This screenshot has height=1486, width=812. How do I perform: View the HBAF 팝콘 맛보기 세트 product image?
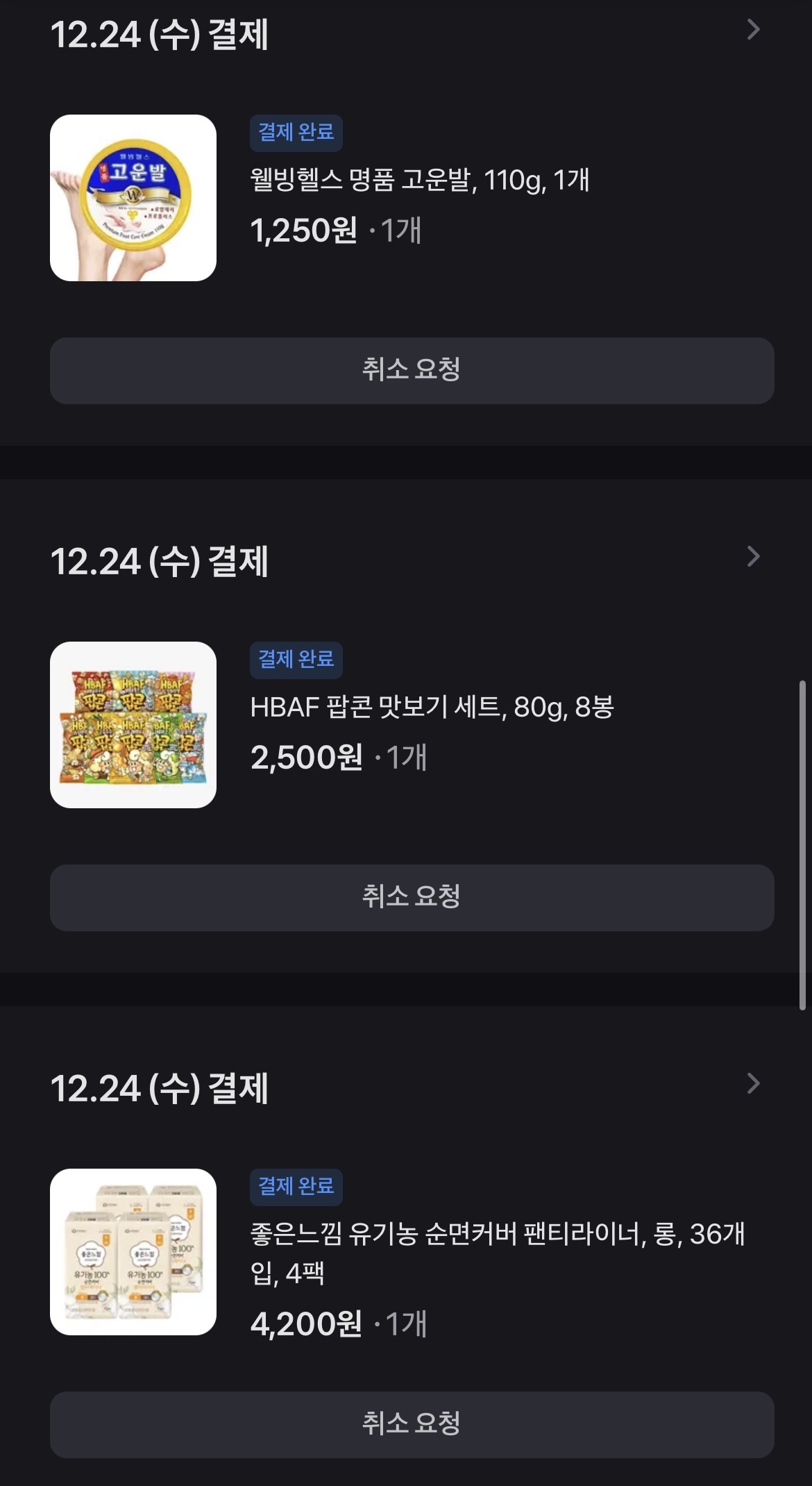pos(133,725)
